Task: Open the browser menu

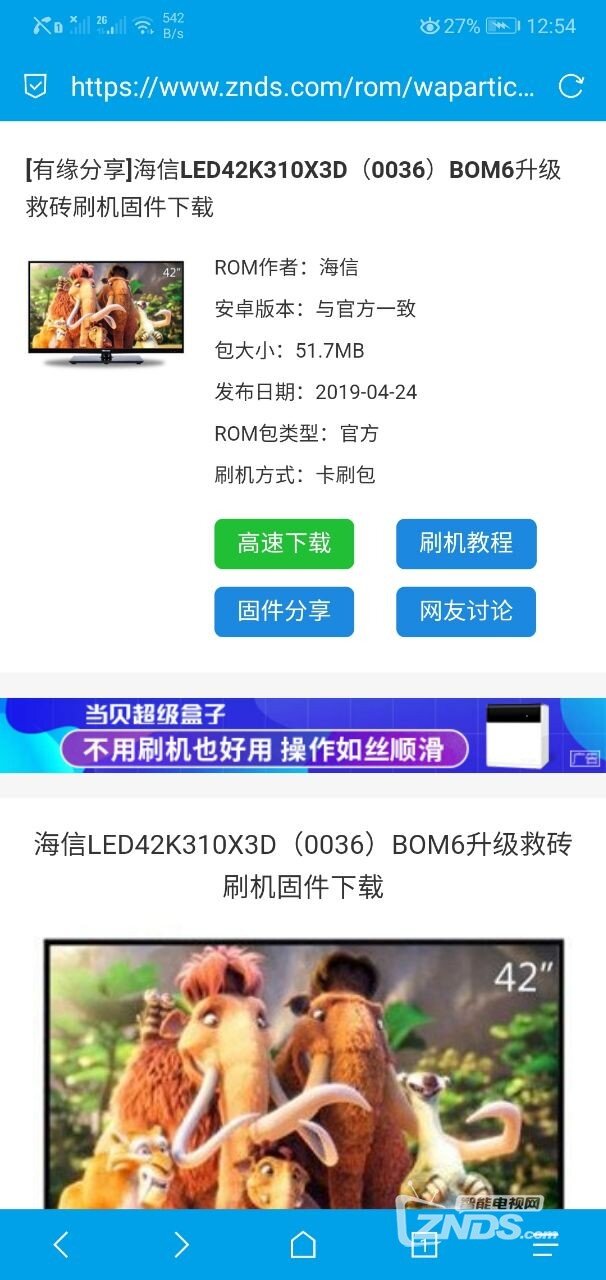Action: coord(545,1246)
